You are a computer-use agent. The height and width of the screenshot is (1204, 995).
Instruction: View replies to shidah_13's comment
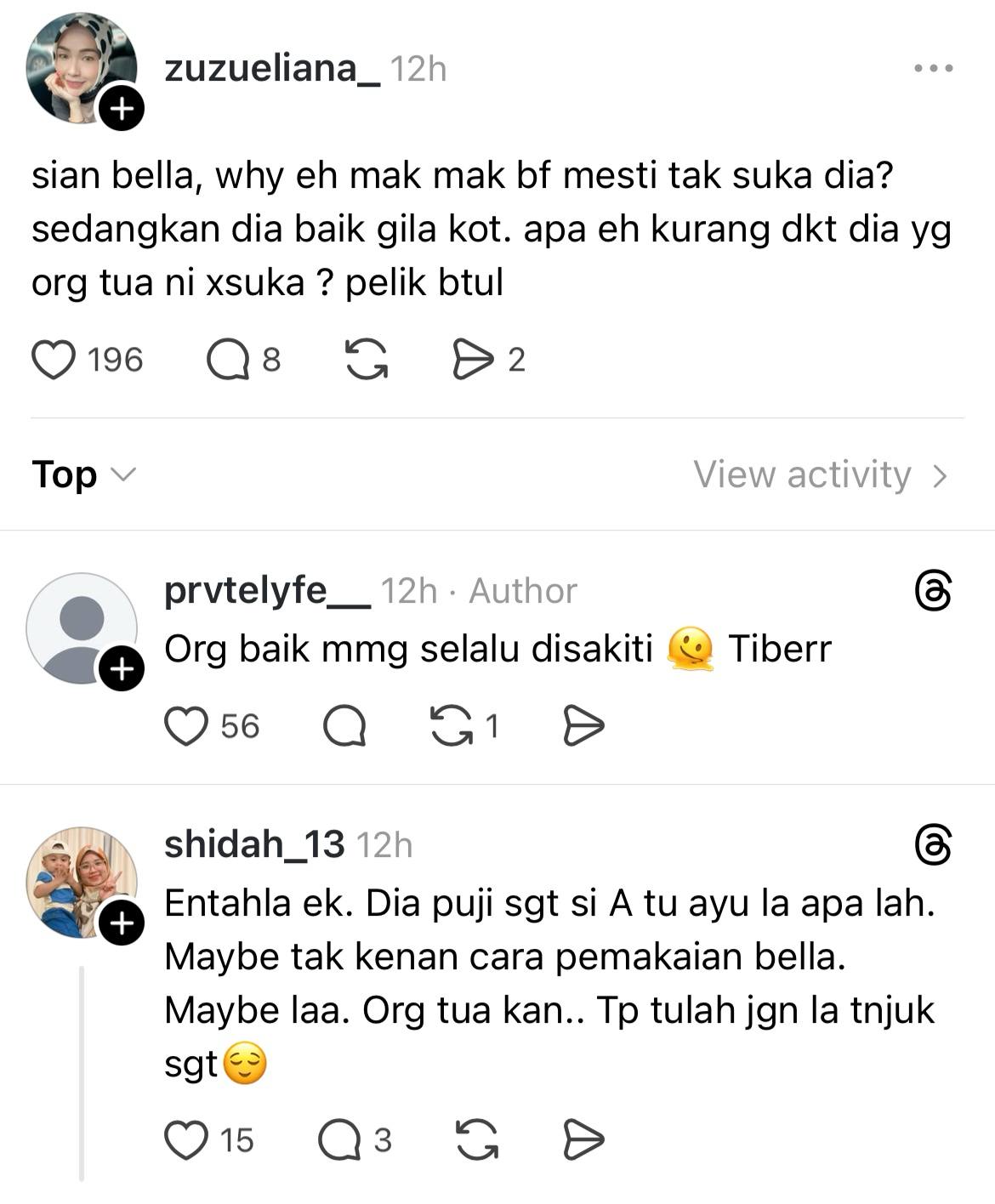click(x=340, y=1140)
